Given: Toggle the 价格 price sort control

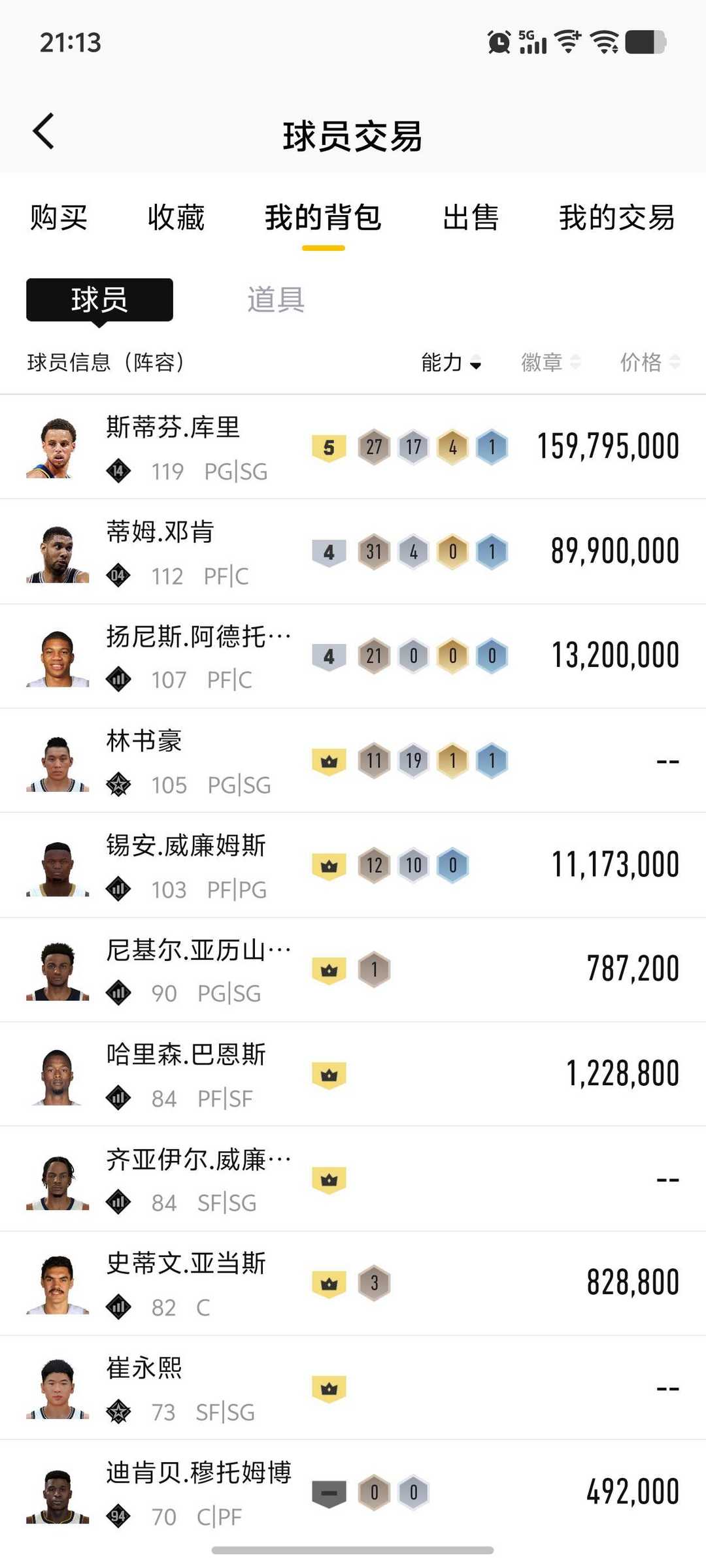Looking at the screenshot, I should pos(644,363).
